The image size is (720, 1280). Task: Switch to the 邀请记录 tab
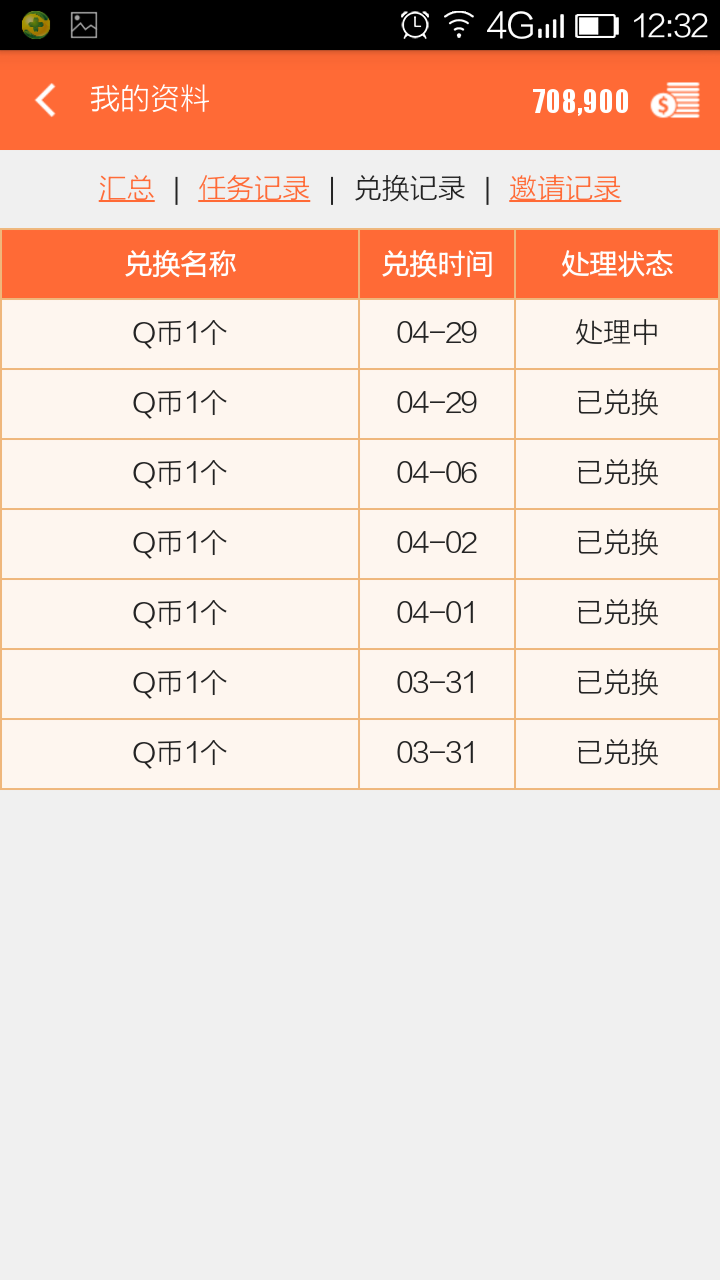(x=565, y=188)
